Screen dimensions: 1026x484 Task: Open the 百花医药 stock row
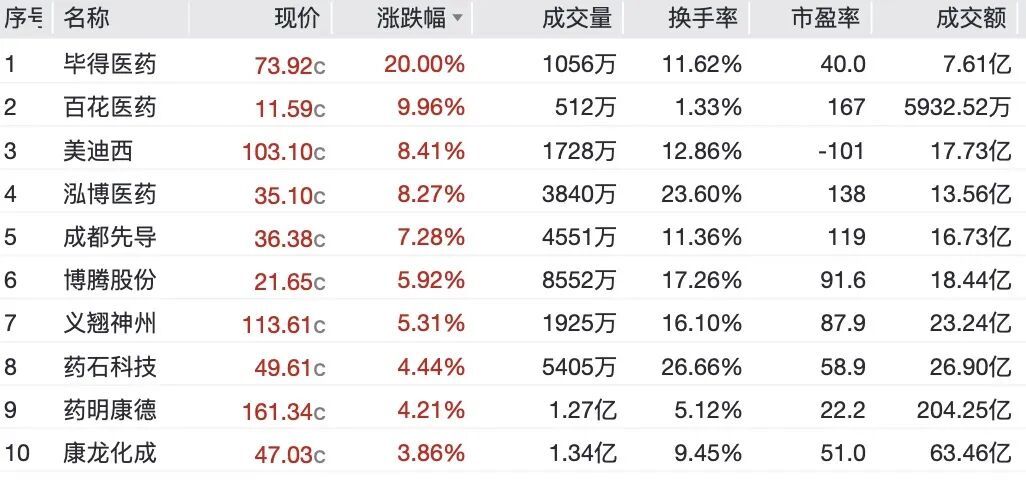coord(513,107)
